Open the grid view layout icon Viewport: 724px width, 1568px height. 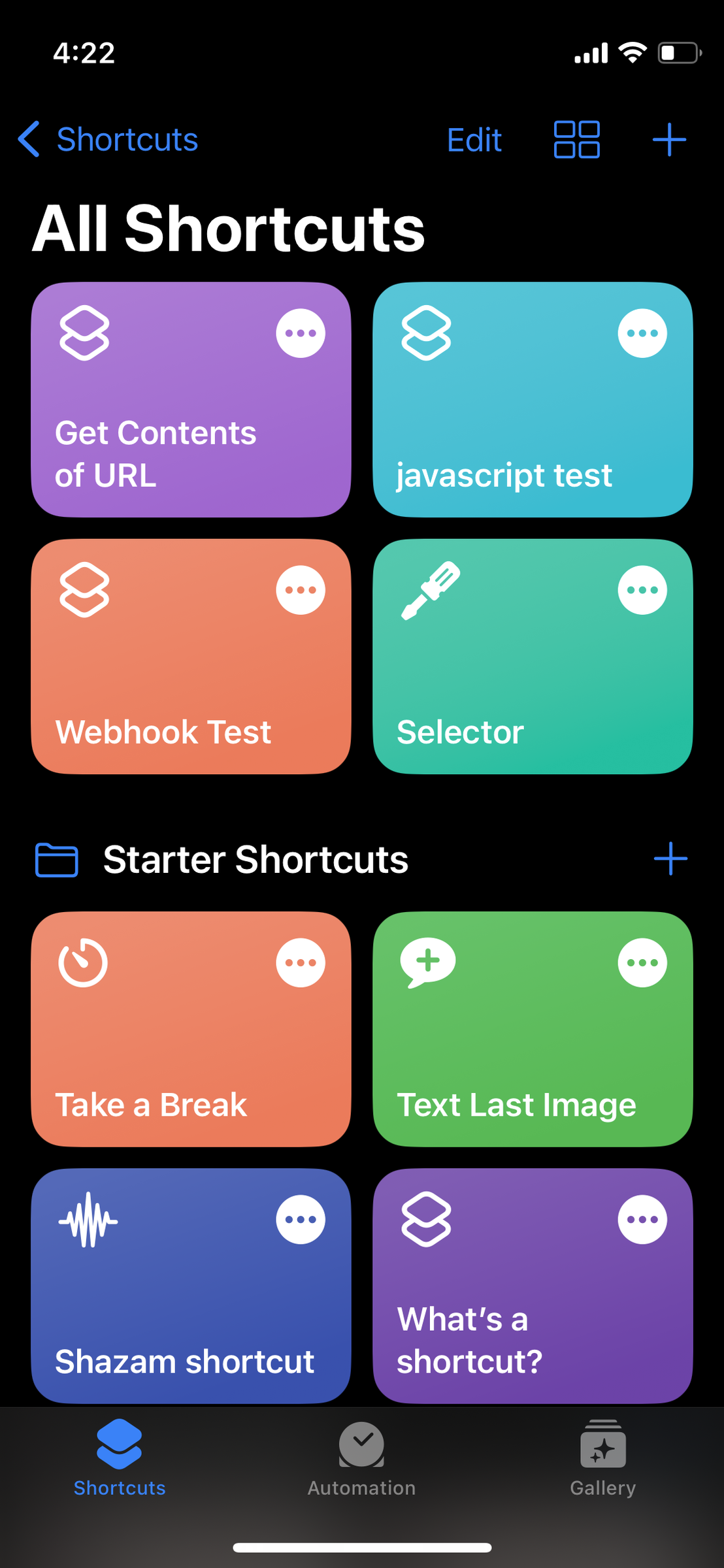click(x=577, y=140)
